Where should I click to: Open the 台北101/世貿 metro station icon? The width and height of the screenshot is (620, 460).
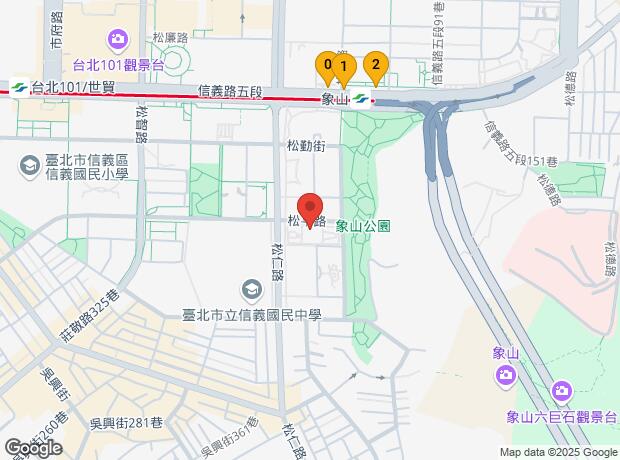click(19, 87)
